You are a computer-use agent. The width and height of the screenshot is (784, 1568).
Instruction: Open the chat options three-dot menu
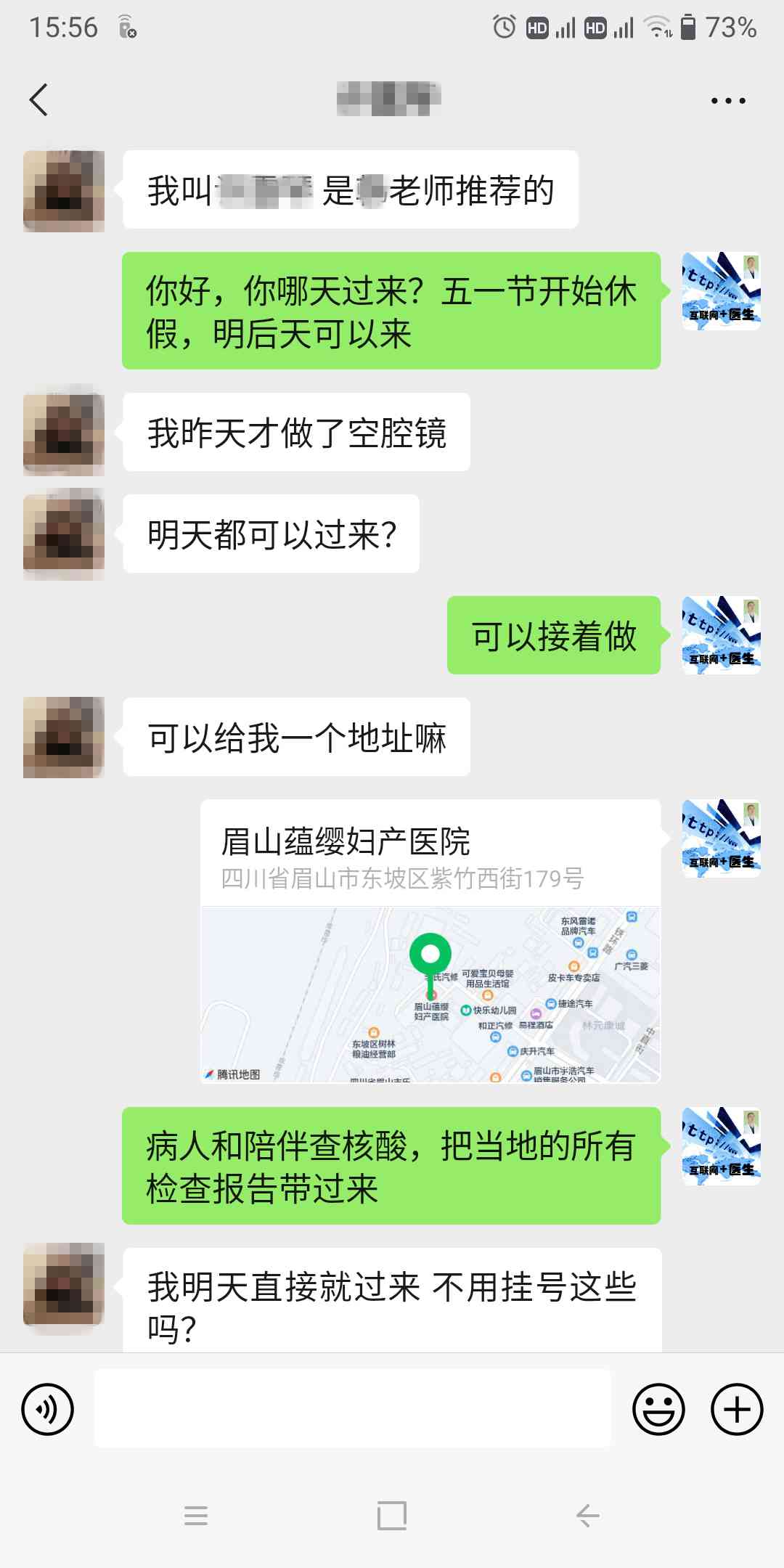pyautogui.click(x=728, y=101)
